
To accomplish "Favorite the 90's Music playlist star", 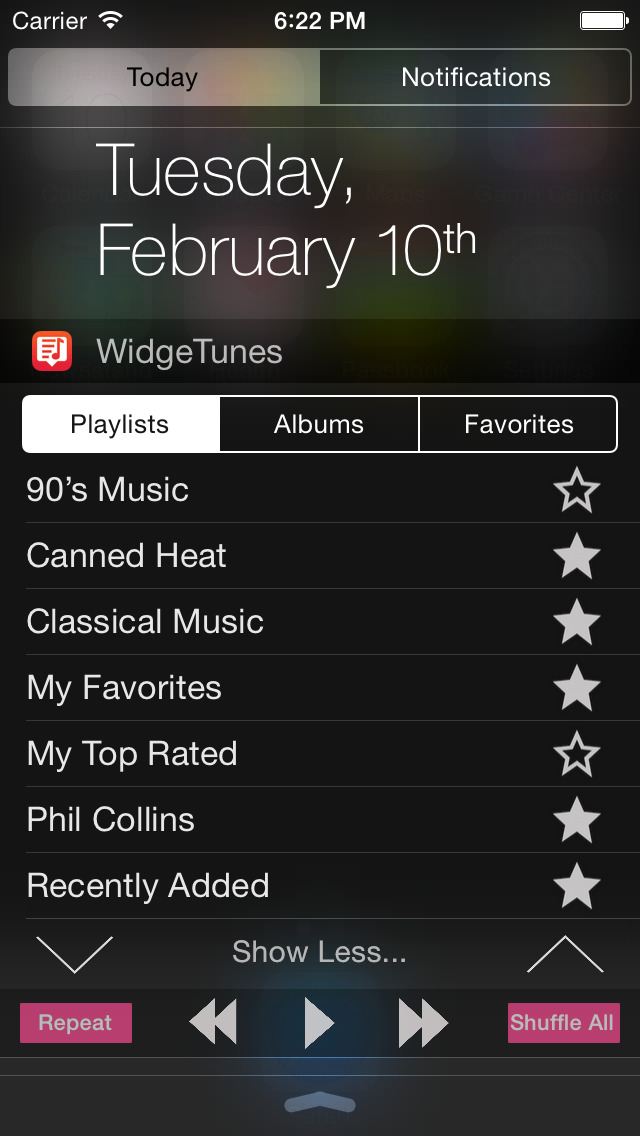I will [577, 491].
